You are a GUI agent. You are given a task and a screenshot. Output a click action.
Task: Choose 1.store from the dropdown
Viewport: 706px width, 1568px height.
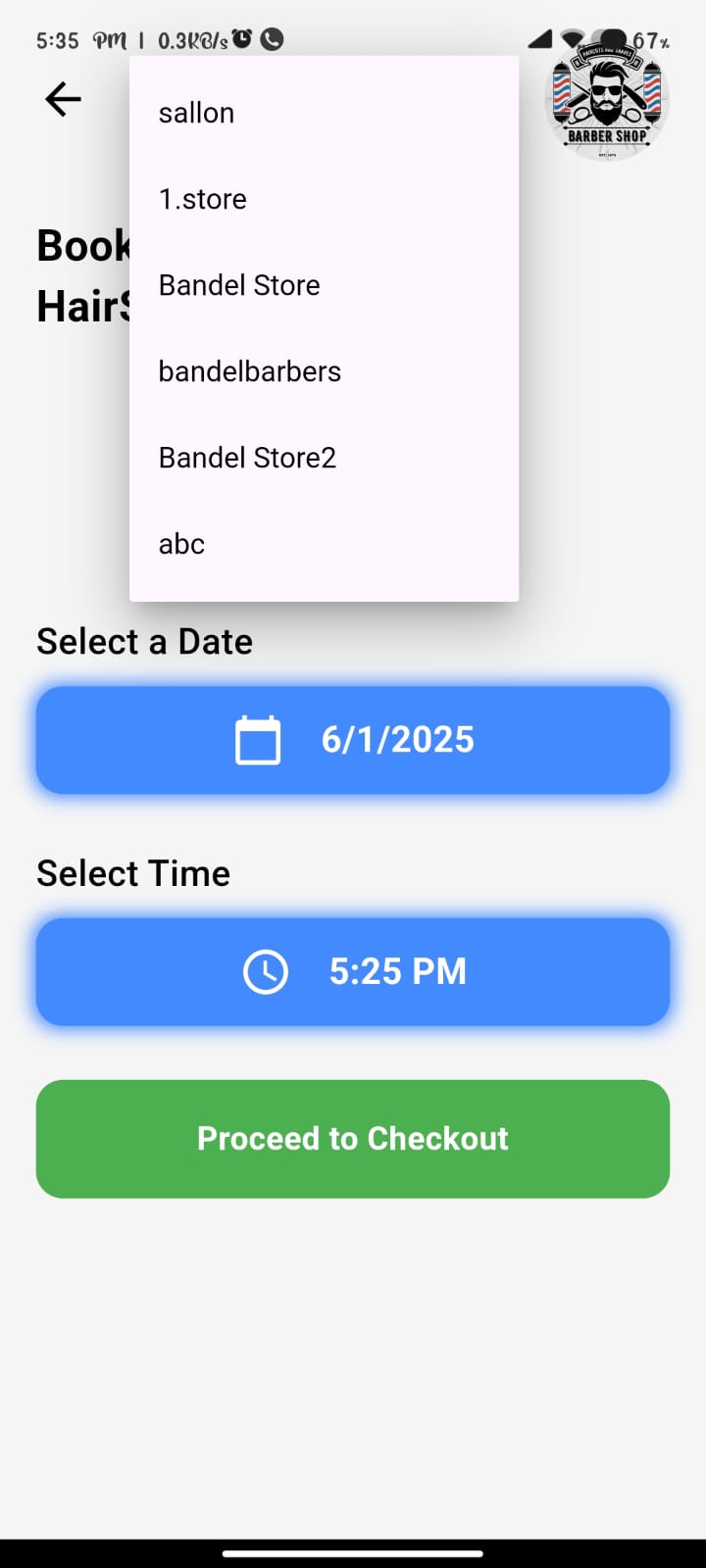tap(324, 199)
